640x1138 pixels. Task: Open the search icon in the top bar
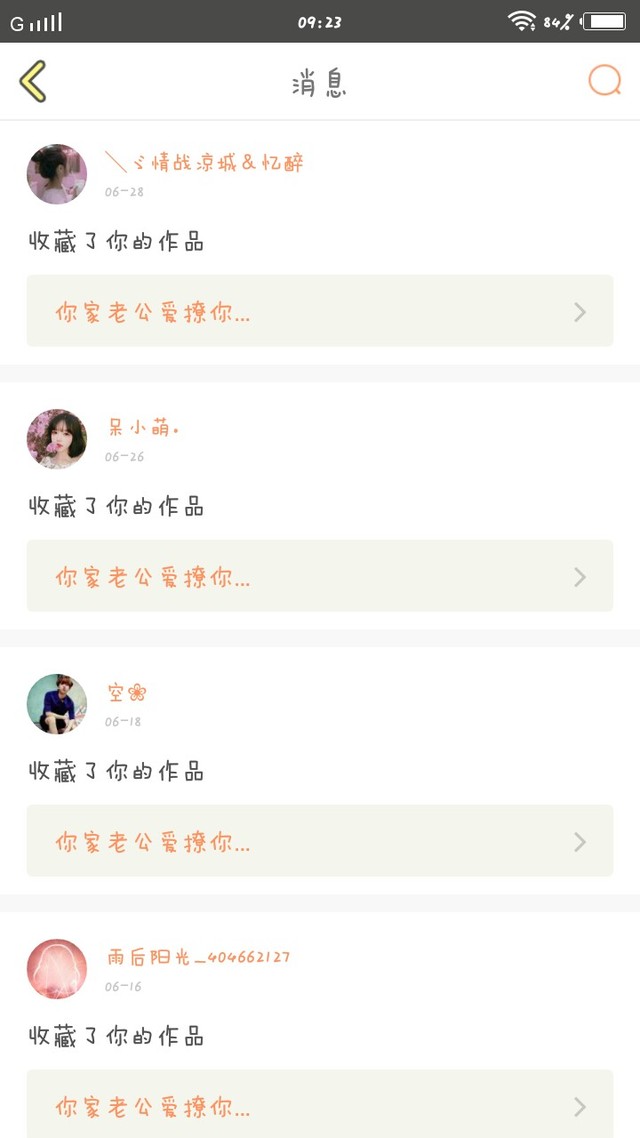(604, 80)
